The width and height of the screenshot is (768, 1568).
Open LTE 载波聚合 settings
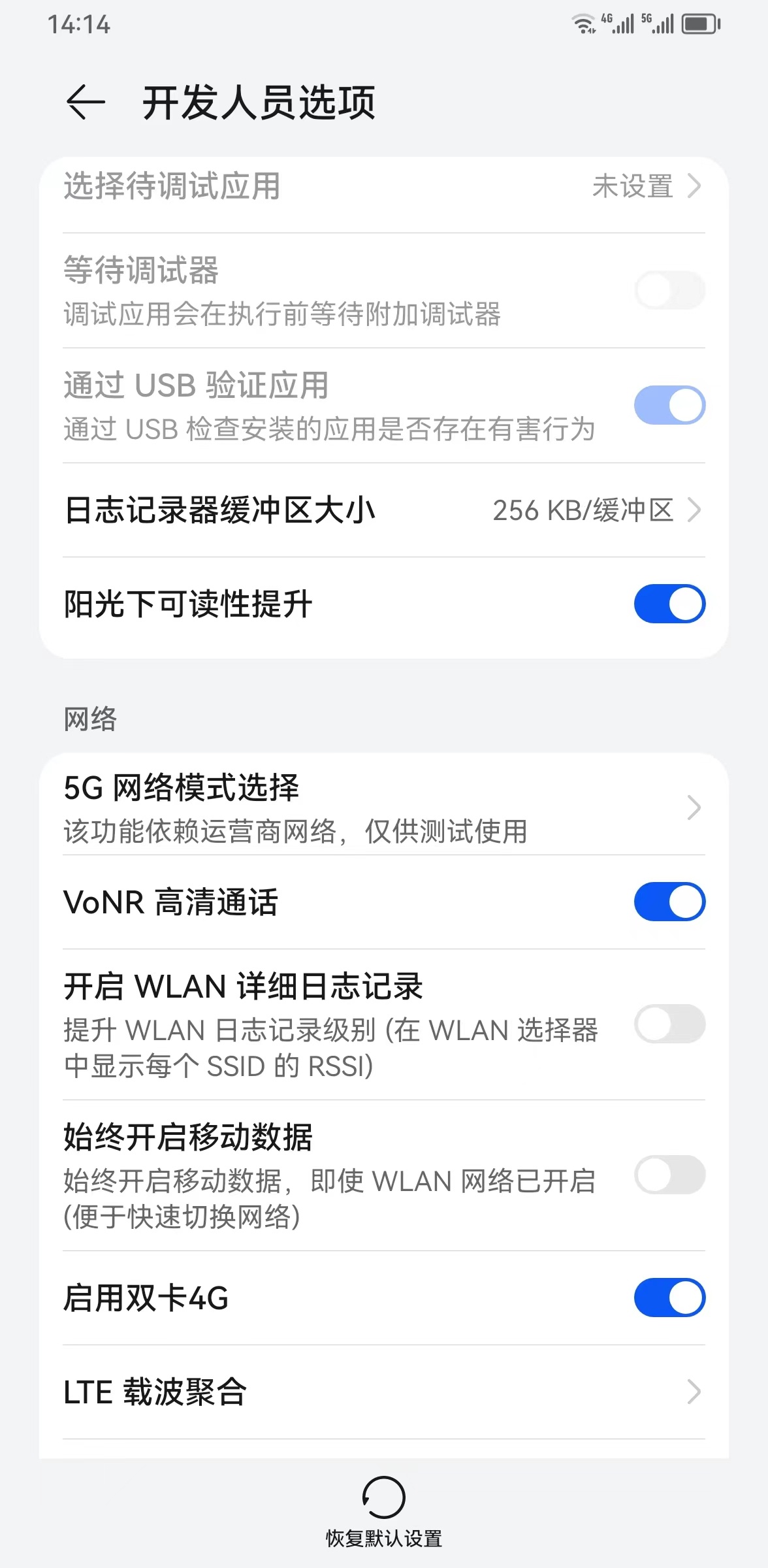pos(383,1392)
